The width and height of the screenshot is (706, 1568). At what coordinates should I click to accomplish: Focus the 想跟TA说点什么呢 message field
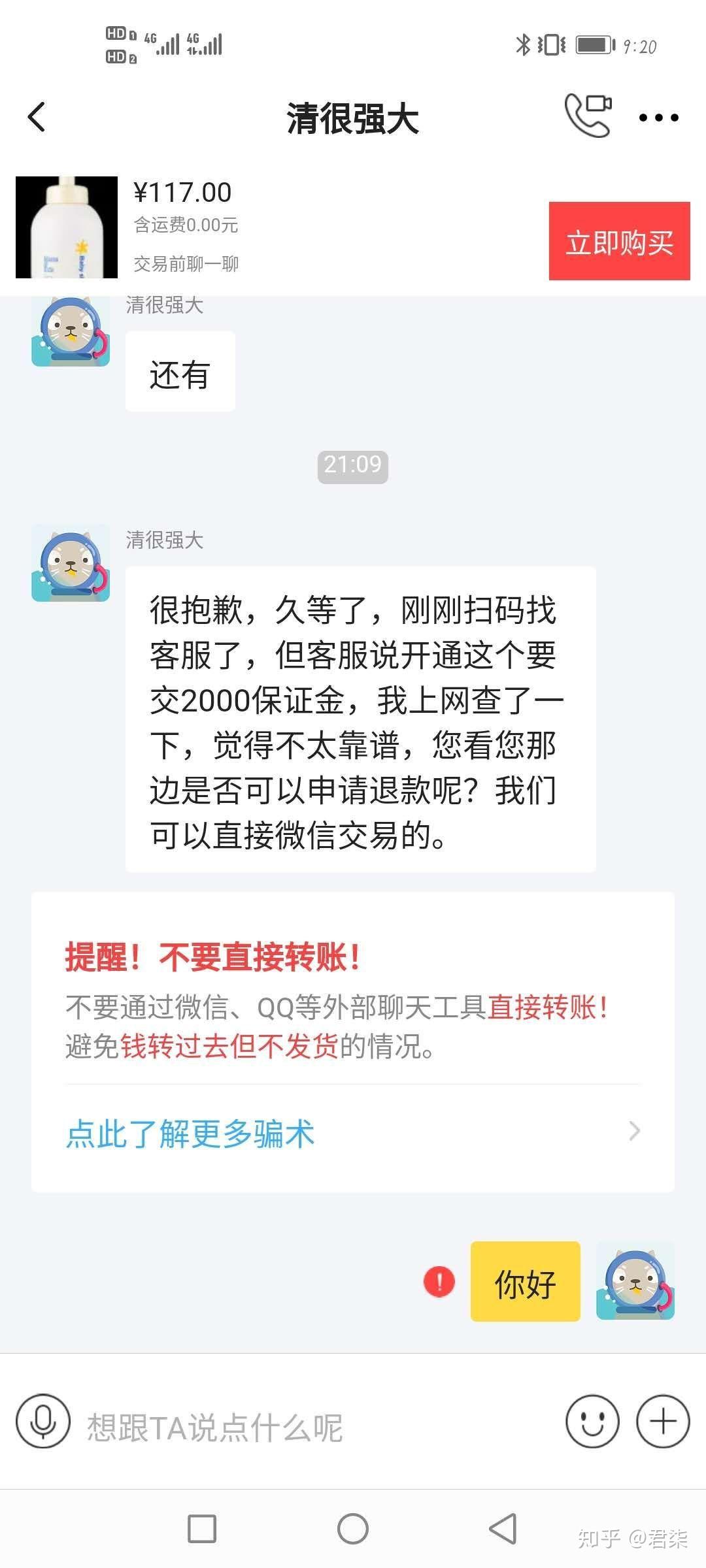tap(314, 1428)
